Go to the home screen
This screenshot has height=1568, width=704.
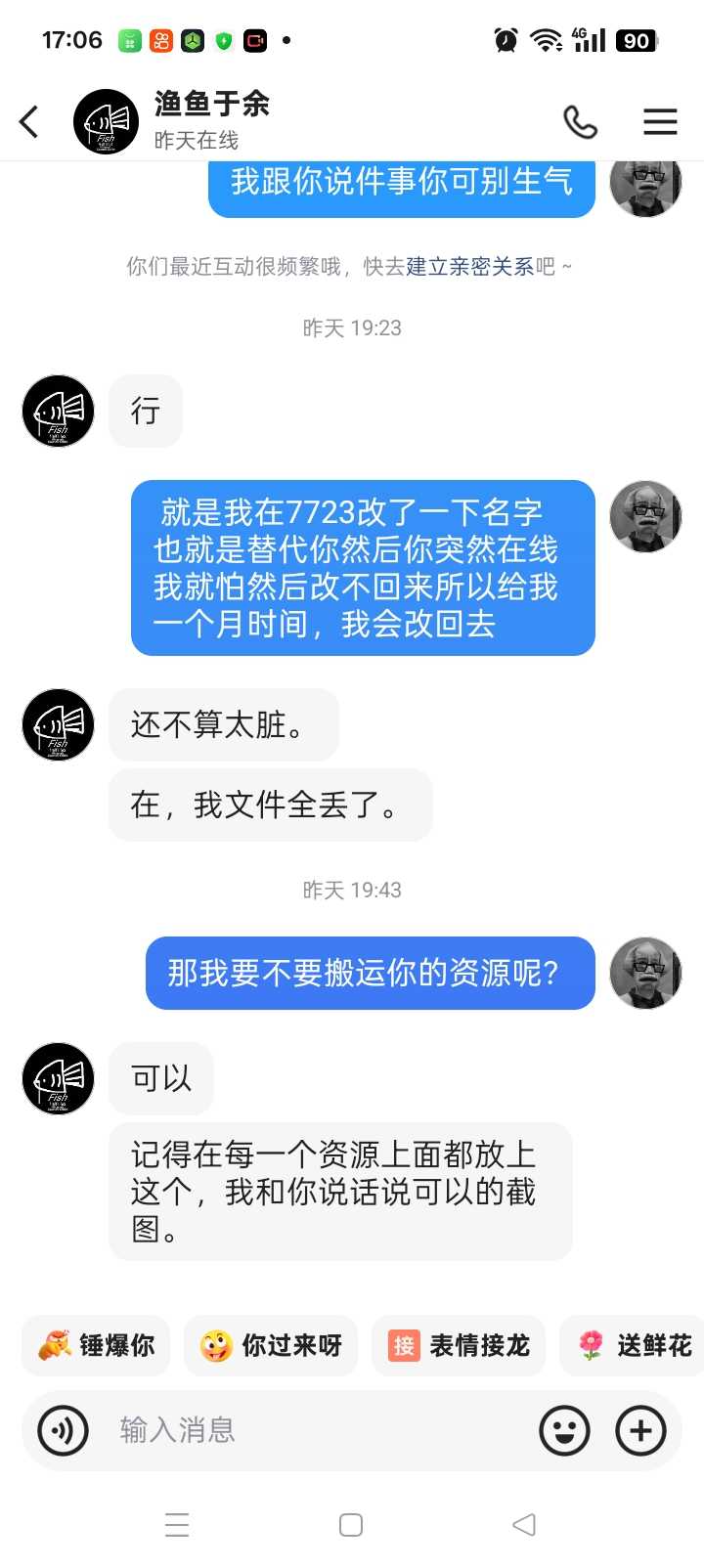click(x=351, y=1525)
